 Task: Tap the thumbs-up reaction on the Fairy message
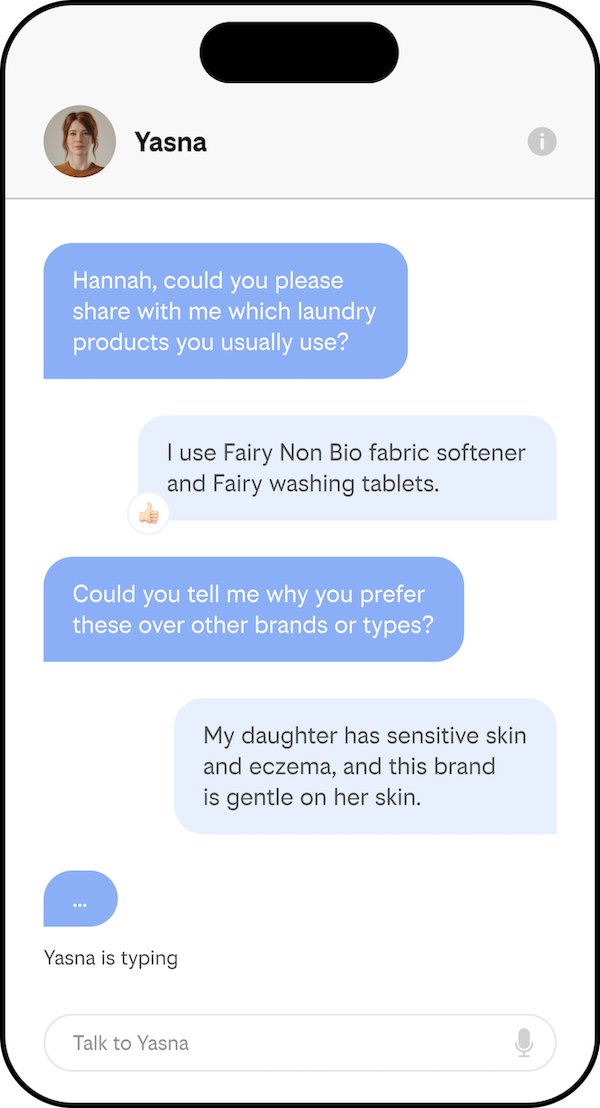149,514
